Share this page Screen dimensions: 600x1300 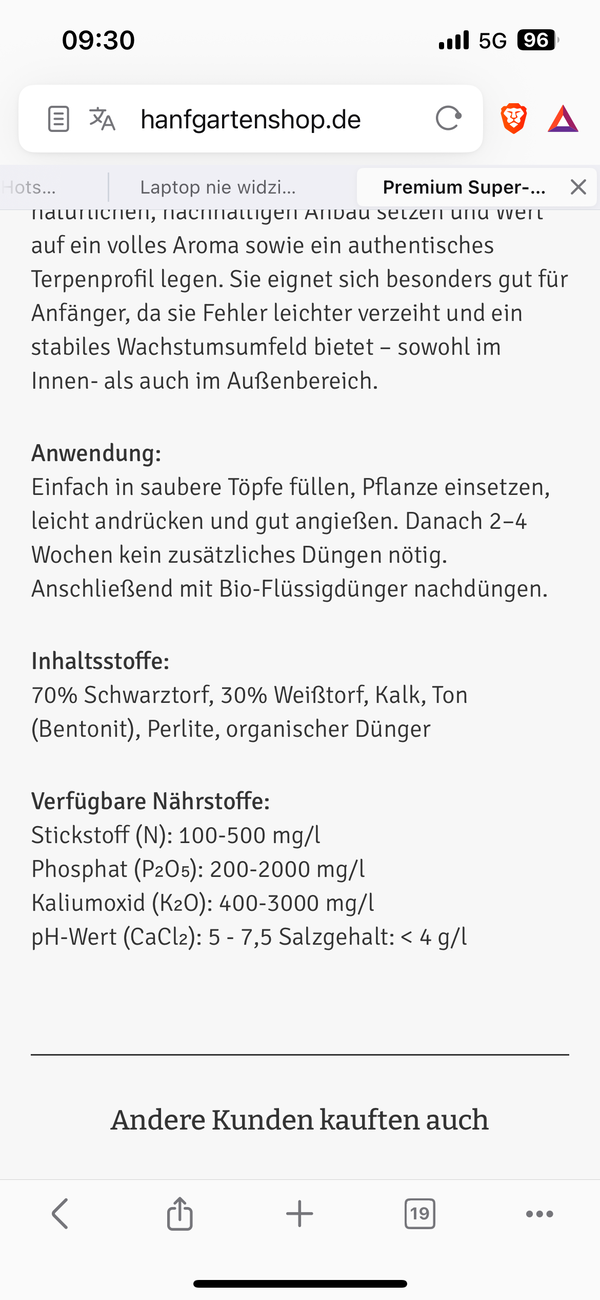pos(179,1214)
